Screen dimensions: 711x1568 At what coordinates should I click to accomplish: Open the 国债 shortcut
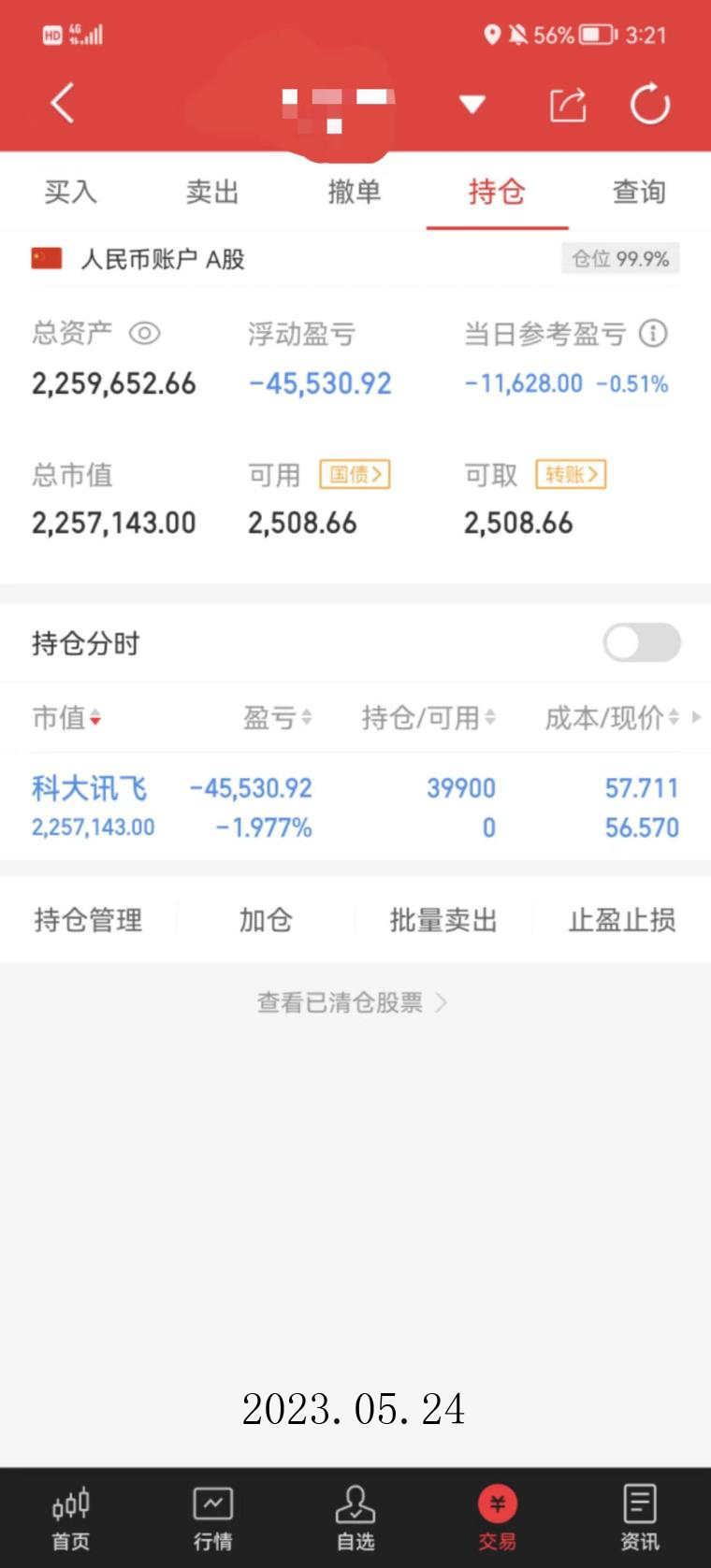pyautogui.click(x=355, y=474)
